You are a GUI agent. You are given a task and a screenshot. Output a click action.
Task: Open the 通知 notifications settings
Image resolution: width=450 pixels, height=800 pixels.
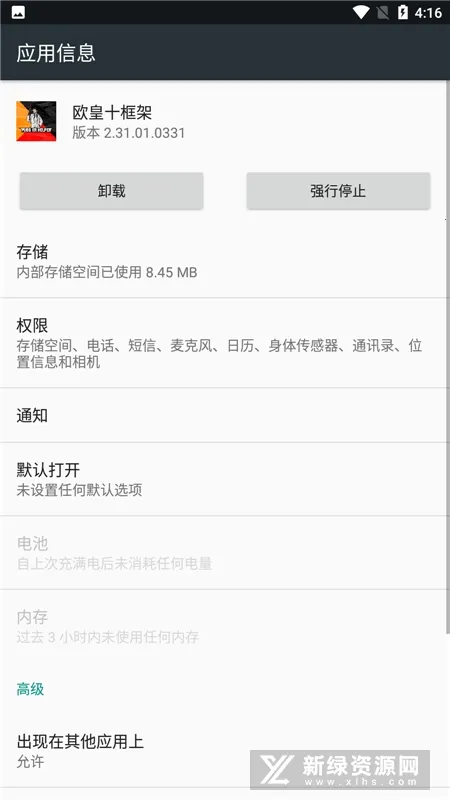(225, 415)
